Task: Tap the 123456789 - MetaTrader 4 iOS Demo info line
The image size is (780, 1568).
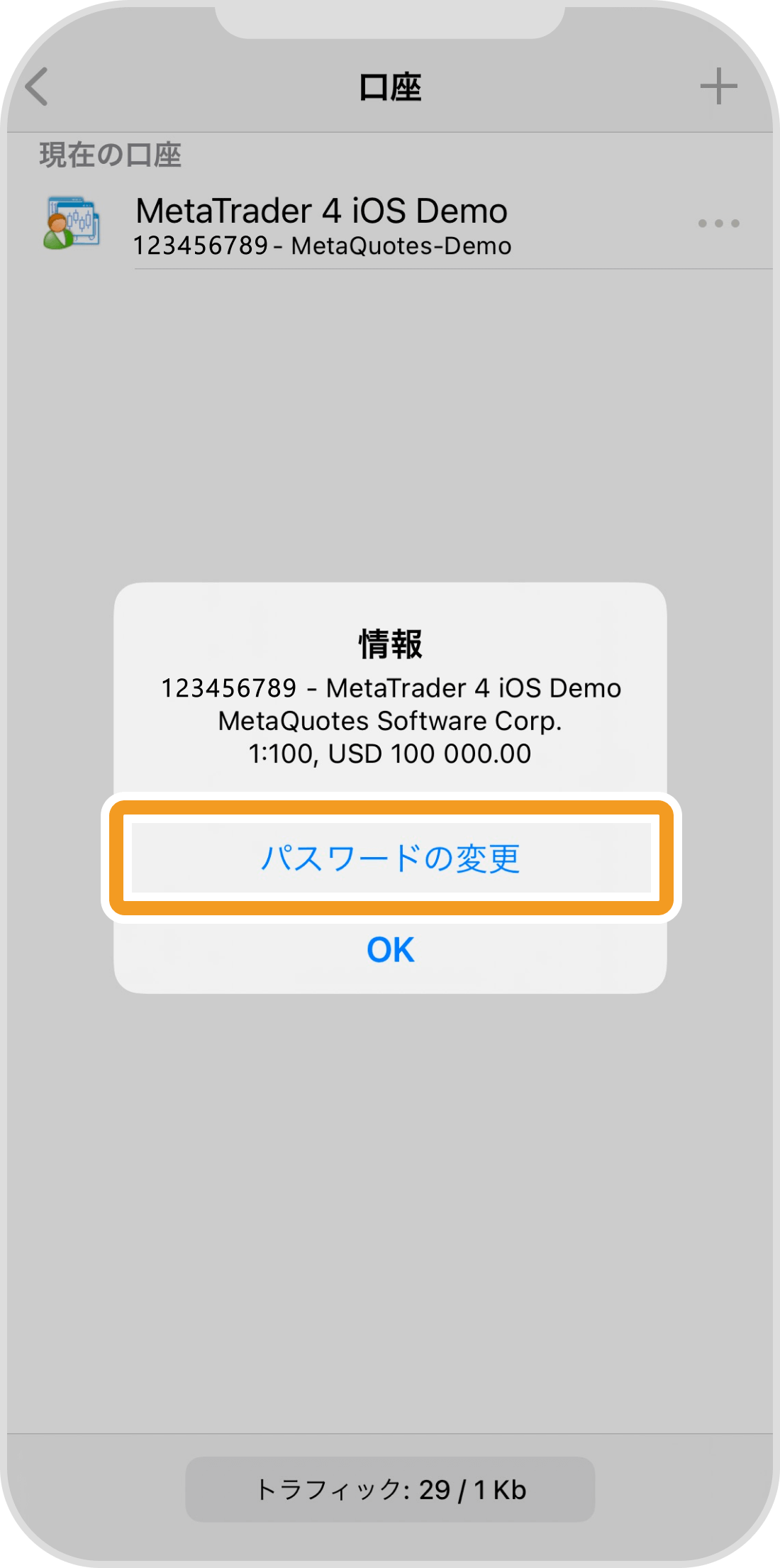Action: (x=390, y=687)
